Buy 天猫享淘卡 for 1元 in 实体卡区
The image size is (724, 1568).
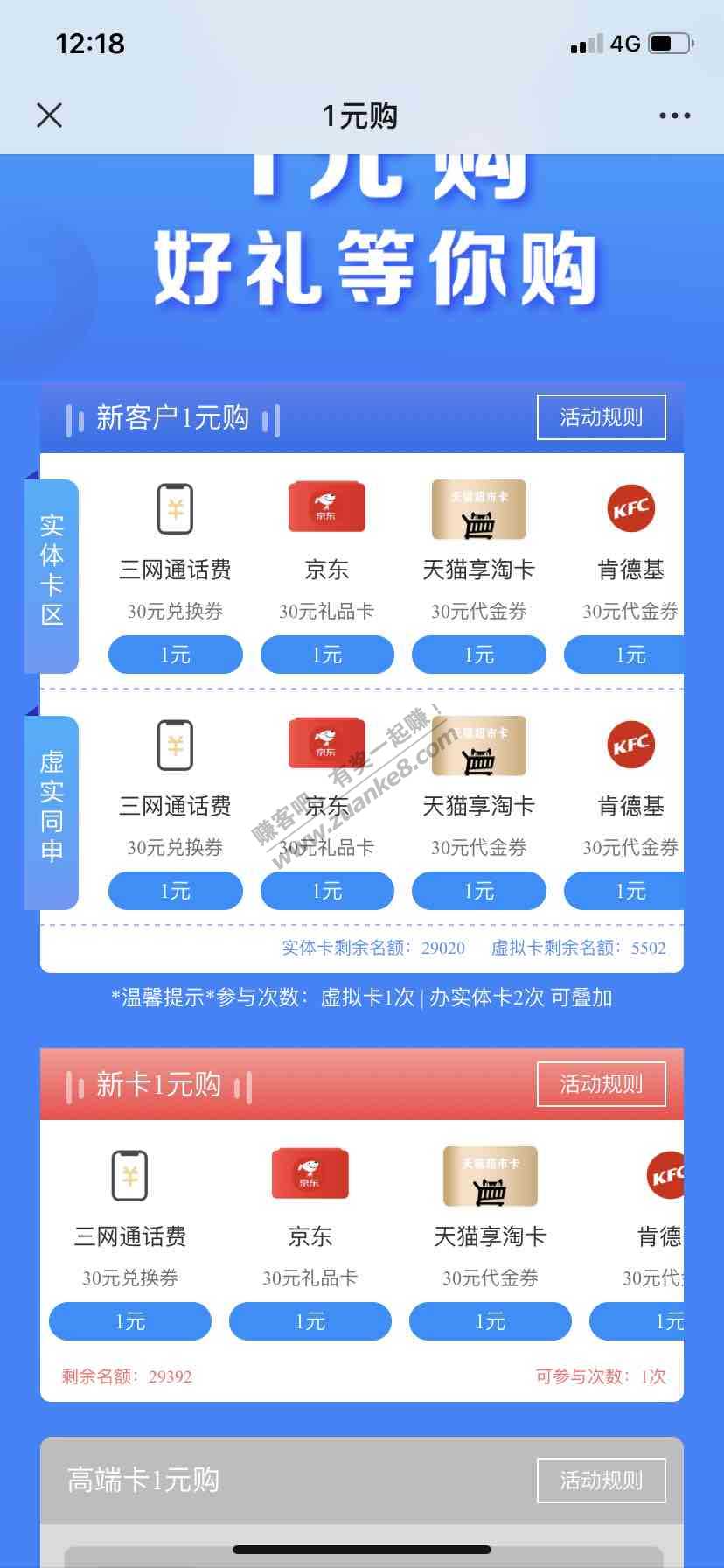point(478,654)
